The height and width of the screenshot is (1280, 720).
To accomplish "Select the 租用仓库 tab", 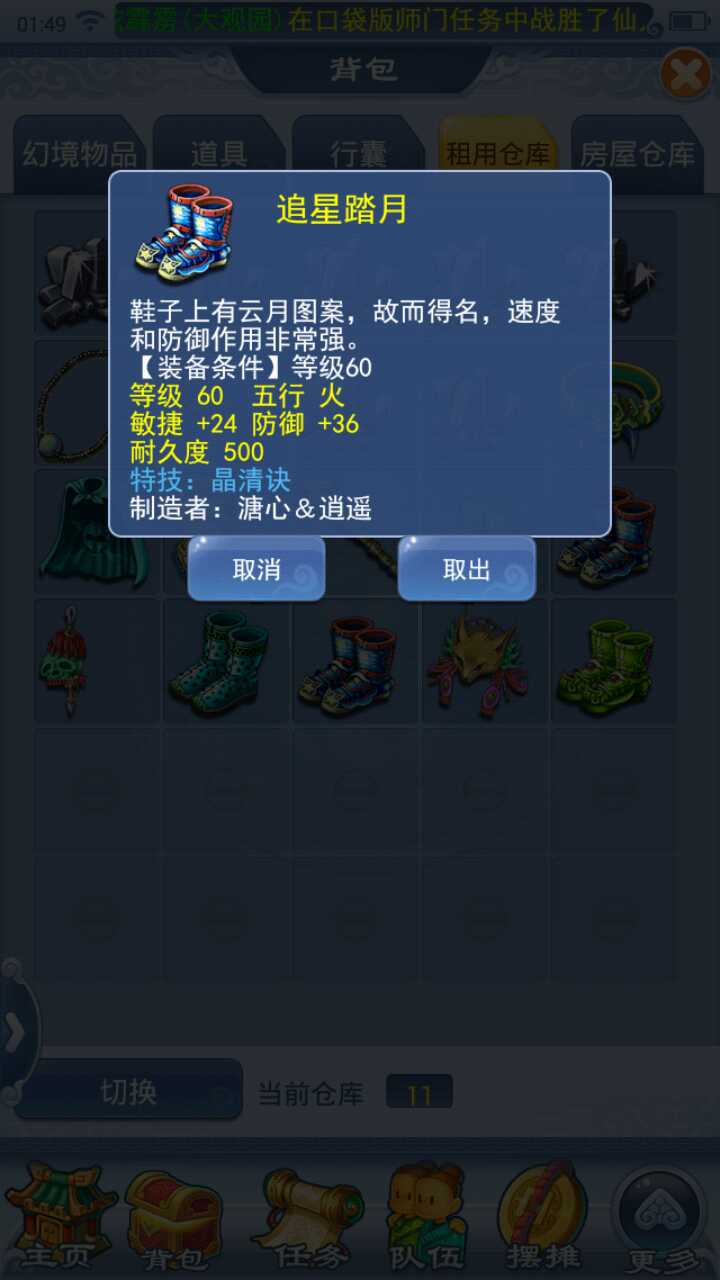I will tap(498, 154).
